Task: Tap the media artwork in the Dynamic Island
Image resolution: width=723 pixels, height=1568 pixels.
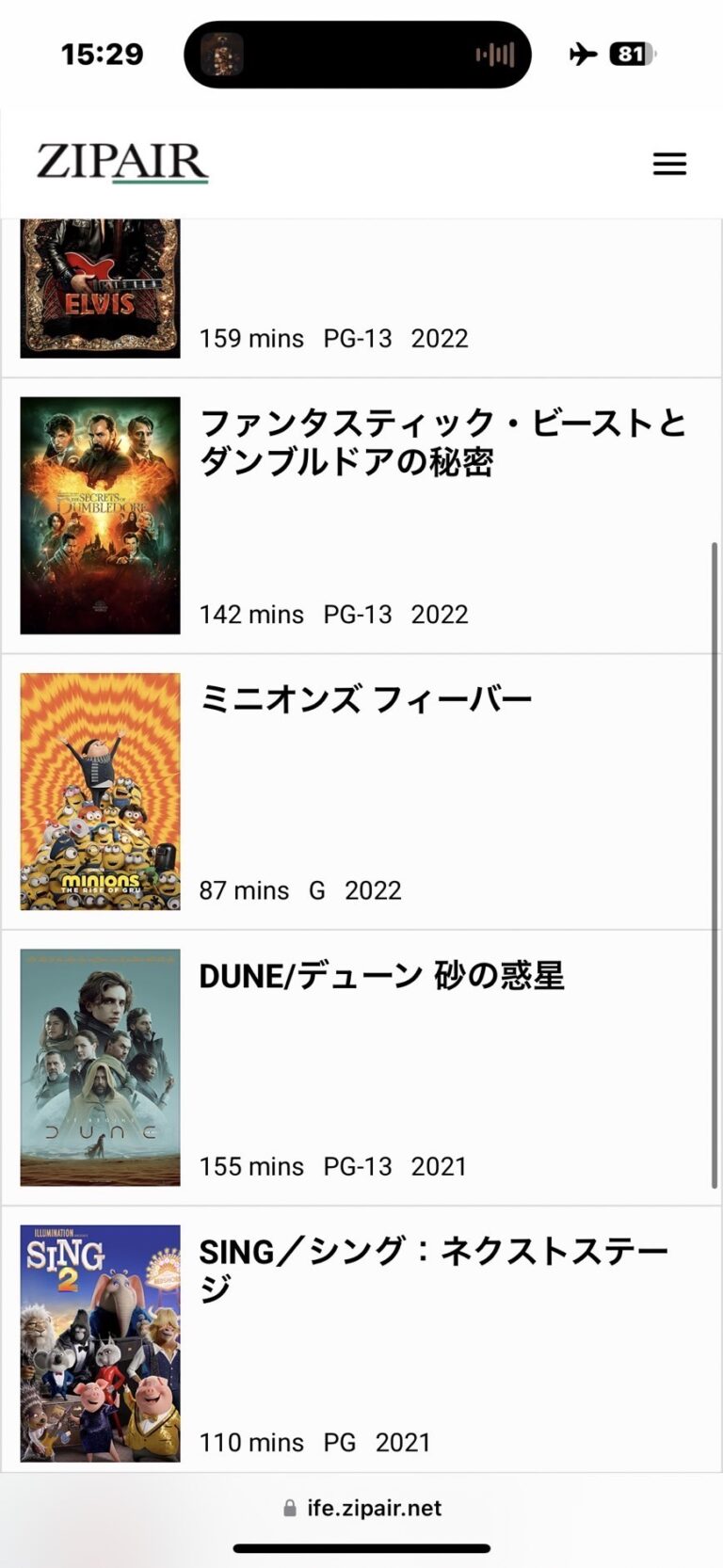Action: [223, 55]
